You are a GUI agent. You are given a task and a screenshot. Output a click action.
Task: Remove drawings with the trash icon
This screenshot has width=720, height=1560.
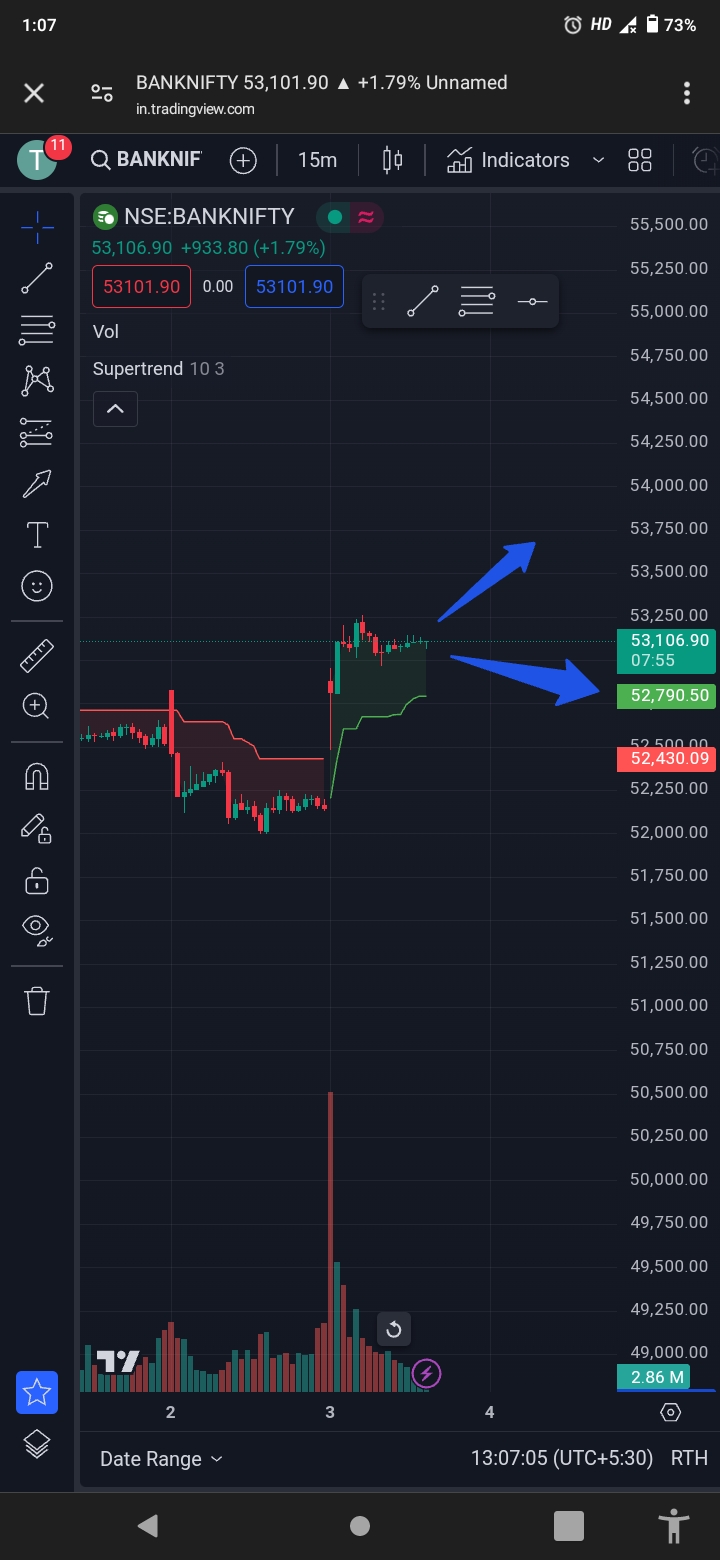37,1001
